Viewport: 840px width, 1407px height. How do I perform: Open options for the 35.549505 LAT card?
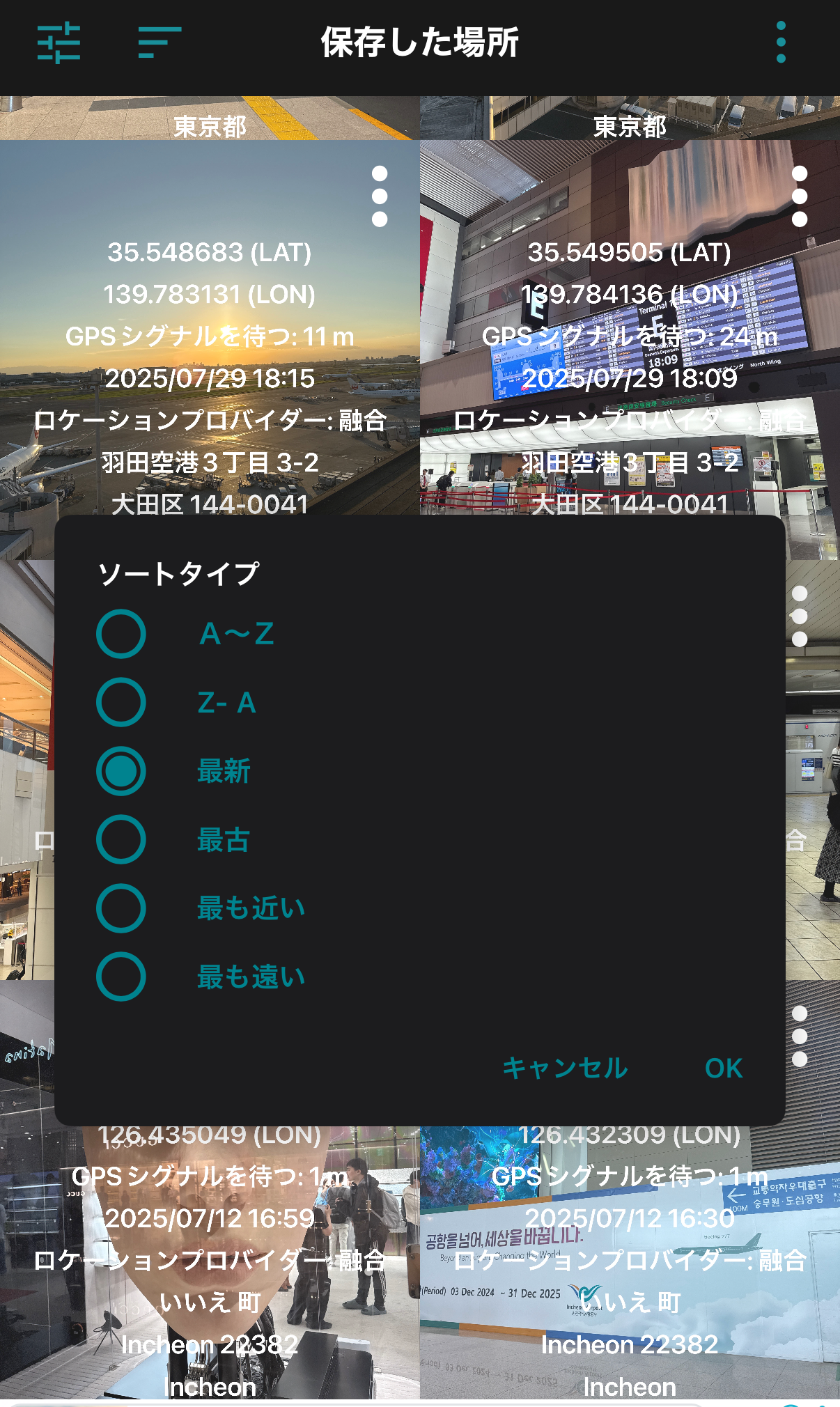tap(800, 196)
